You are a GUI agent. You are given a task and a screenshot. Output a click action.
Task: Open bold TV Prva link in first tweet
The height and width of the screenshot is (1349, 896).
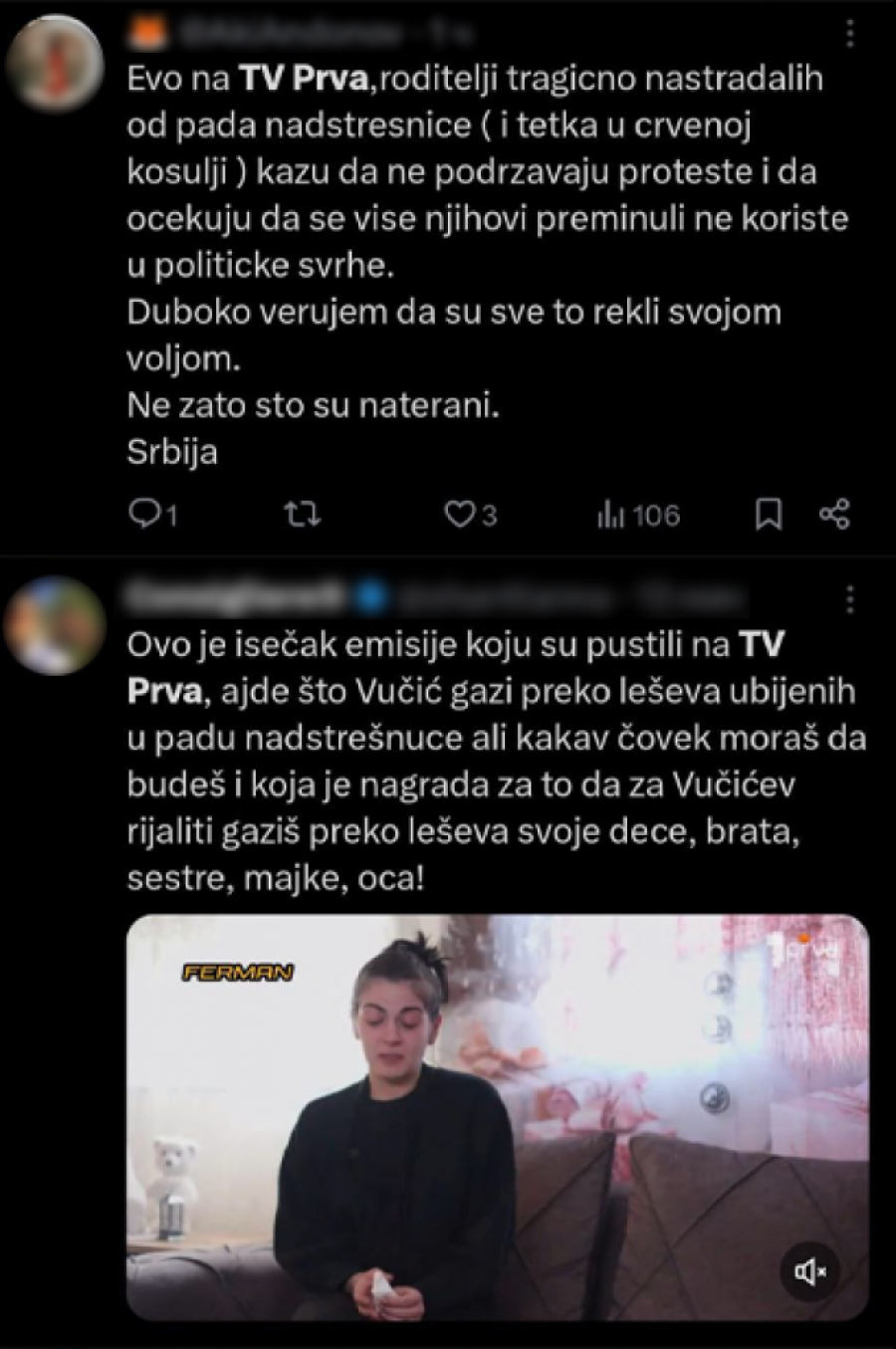[304, 79]
